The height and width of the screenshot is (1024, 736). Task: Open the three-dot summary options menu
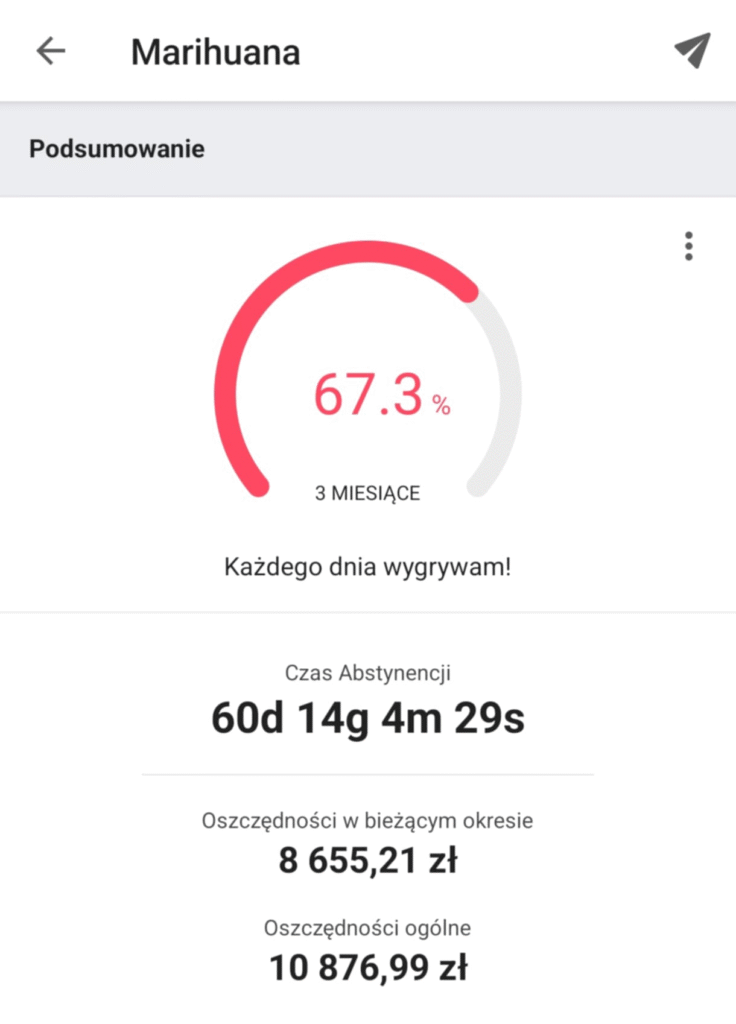coord(688,246)
